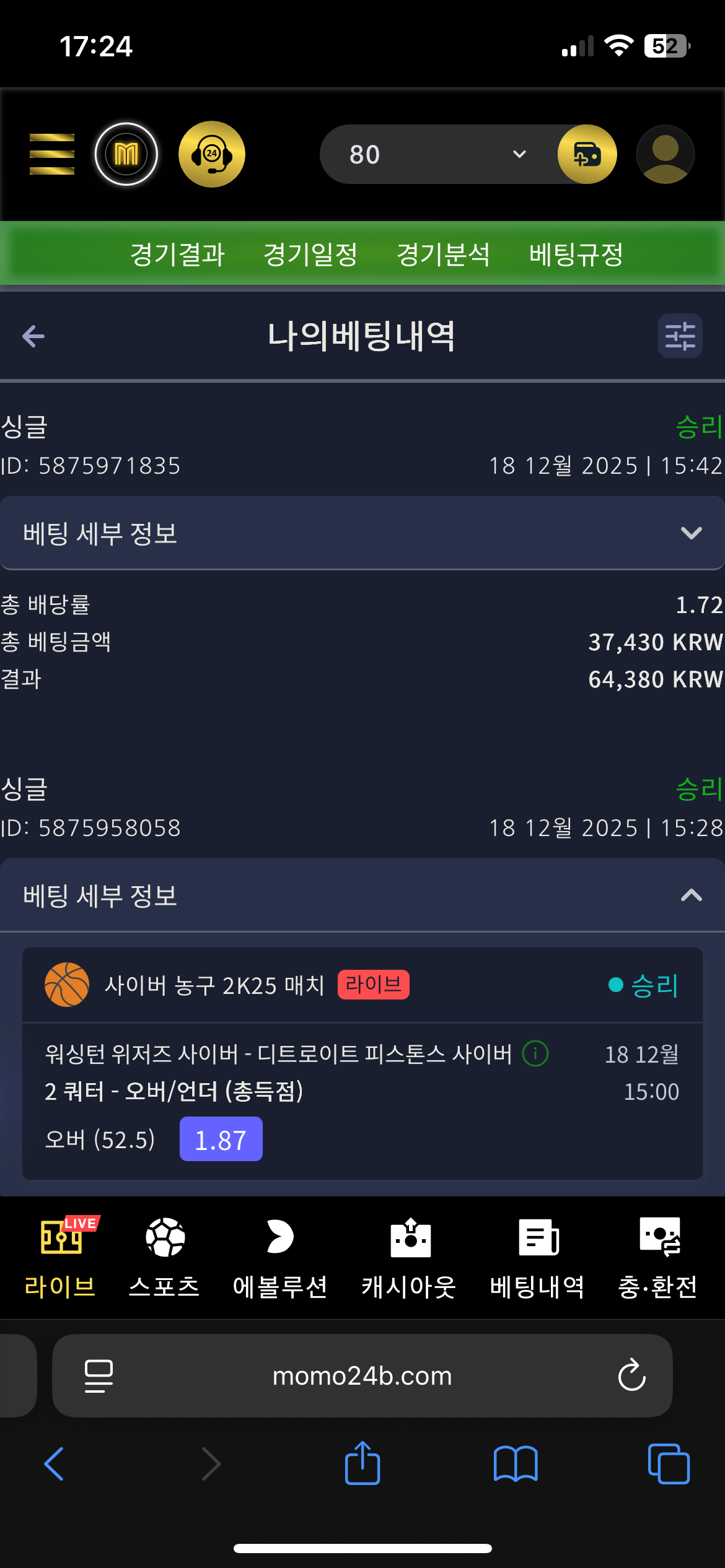725x1568 pixels.
Task: Open the user profile avatar
Action: tap(665, 154)
